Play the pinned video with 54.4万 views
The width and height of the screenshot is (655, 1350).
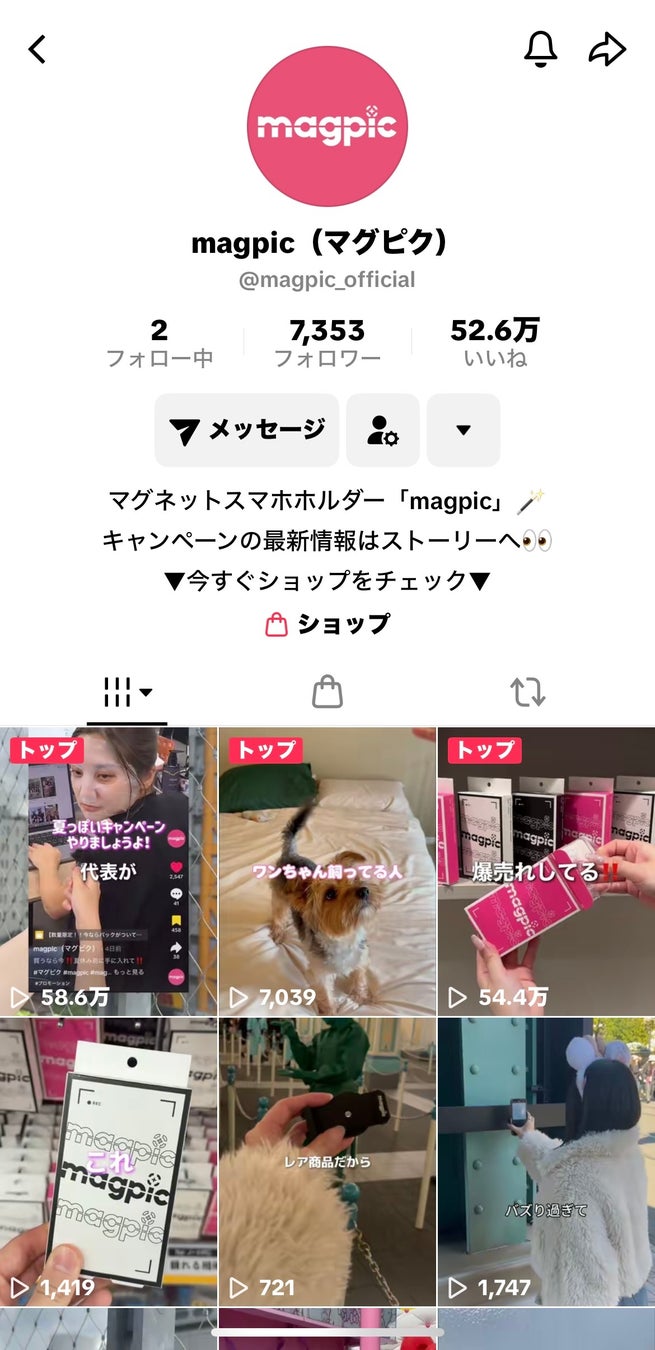point(546,871)
